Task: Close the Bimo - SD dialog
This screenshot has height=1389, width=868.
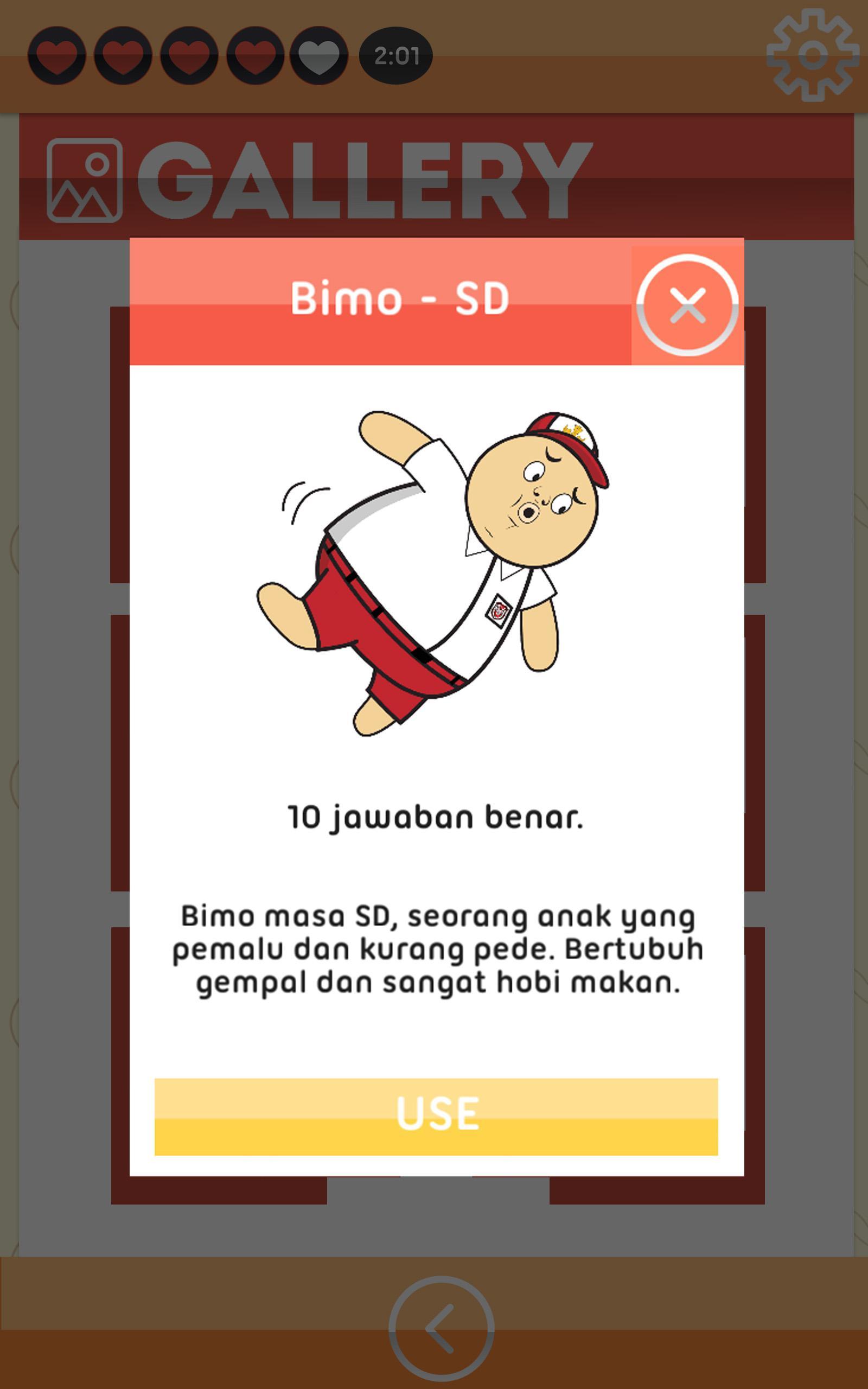Action: coord(687,305)
